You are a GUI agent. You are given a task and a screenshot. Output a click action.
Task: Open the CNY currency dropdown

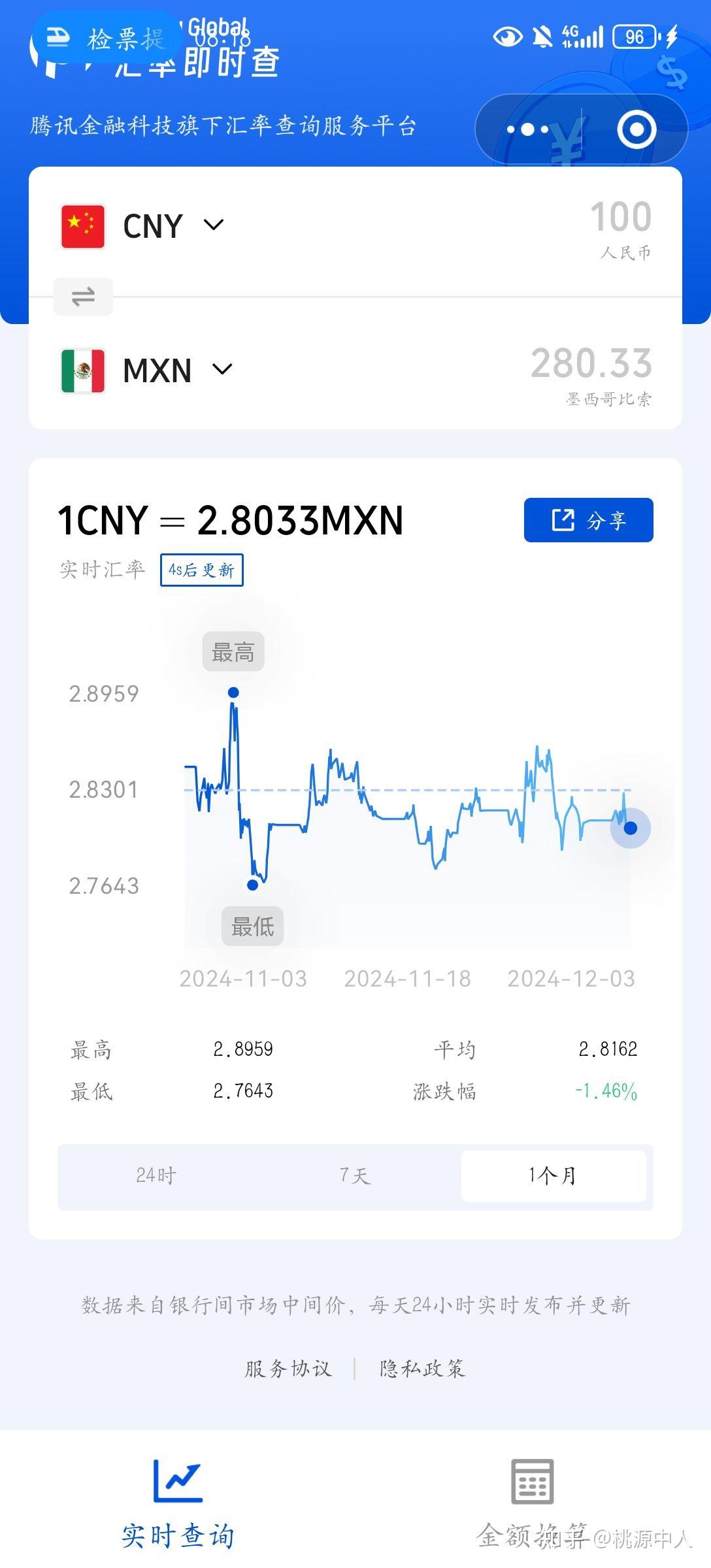[x=212, y=225]
